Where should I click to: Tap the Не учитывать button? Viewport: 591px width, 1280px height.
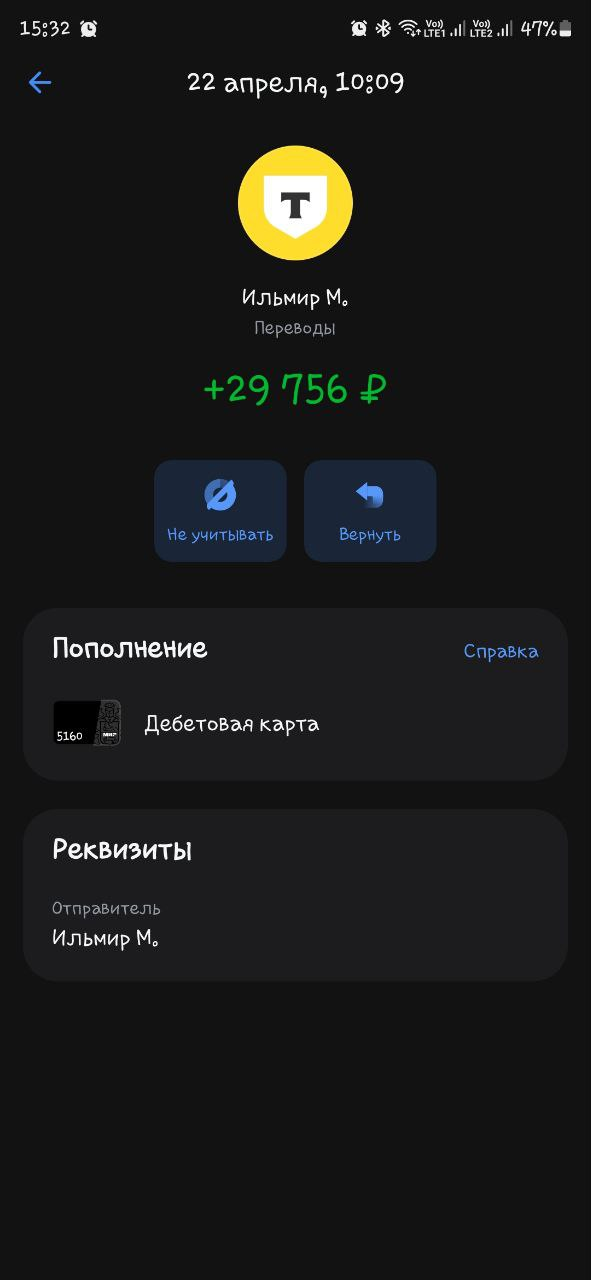tap(220, 511)
